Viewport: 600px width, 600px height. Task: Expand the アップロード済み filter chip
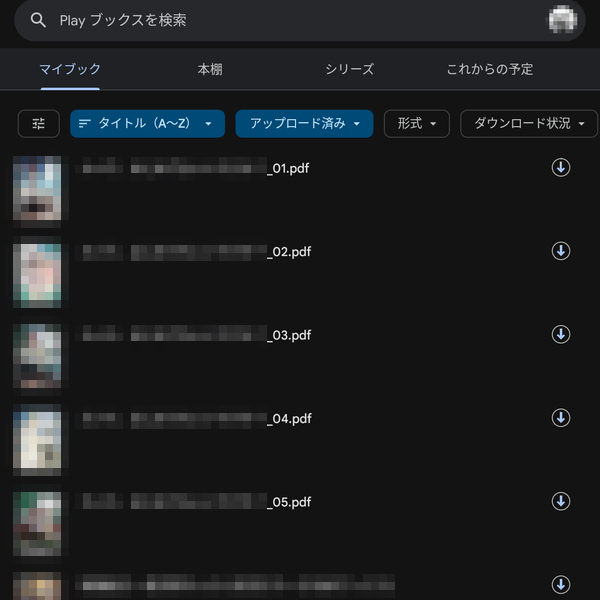coord(304,123)
